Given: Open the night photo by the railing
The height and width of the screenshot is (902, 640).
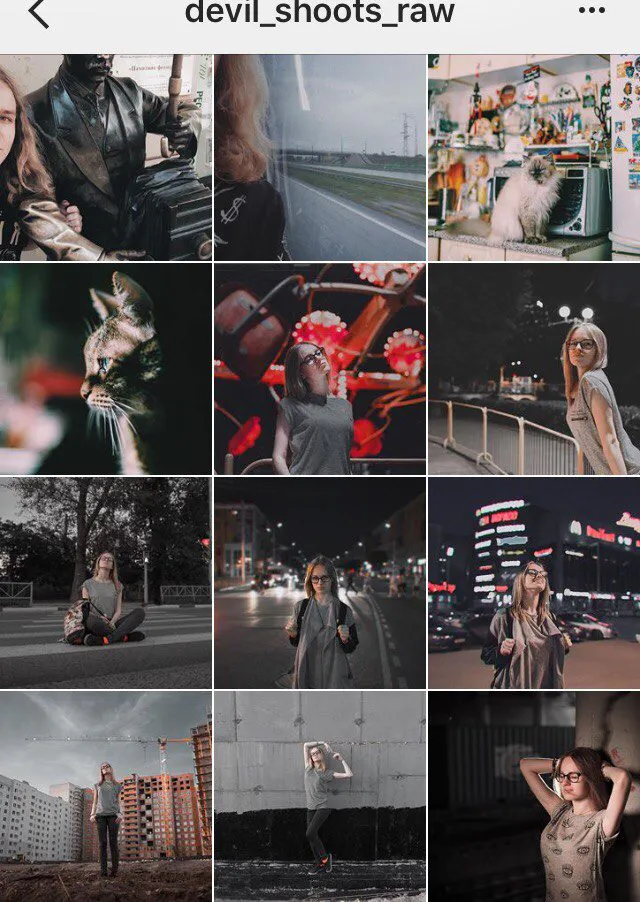Looking at the screenshot, I should coord(534,369).
